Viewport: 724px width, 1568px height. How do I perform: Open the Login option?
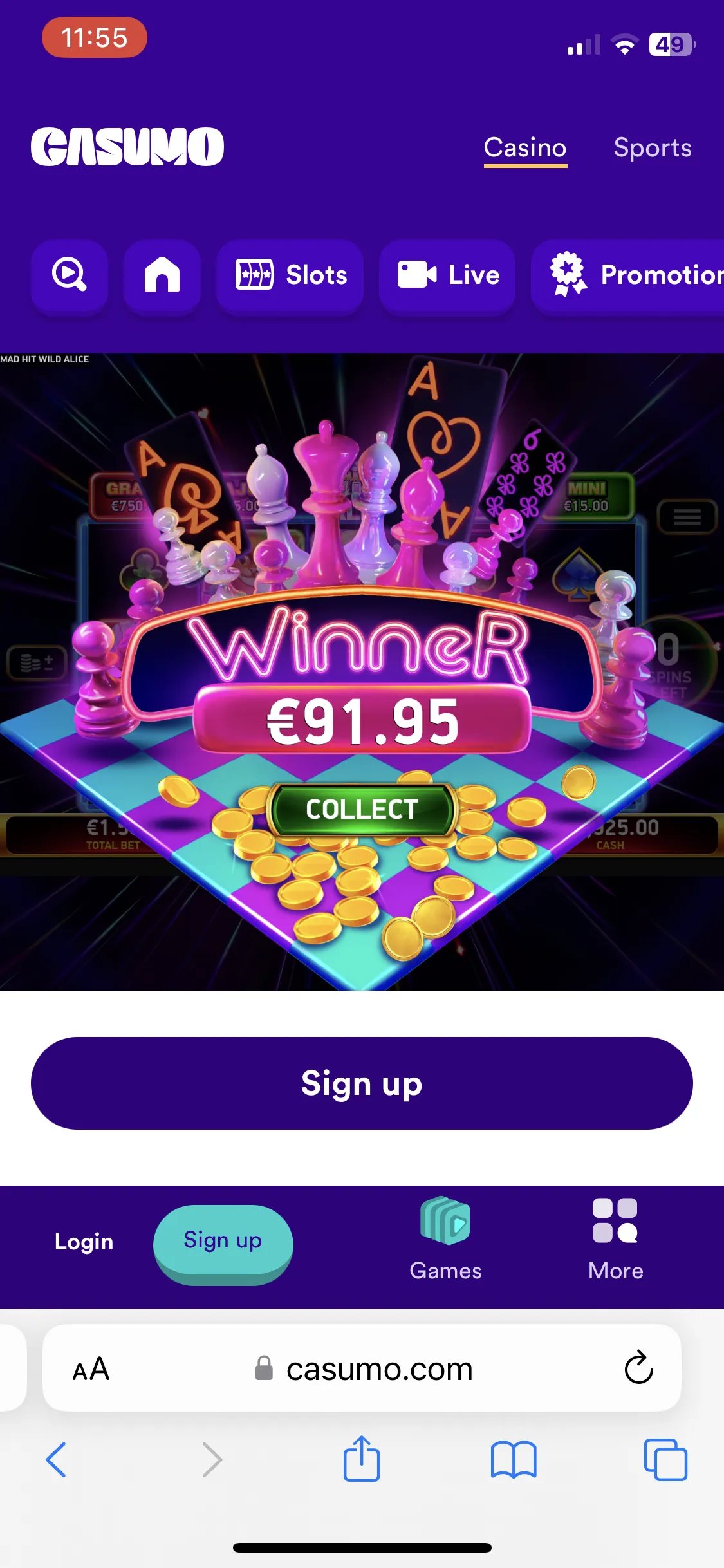pyautogui.click(x=84, y=1242)
